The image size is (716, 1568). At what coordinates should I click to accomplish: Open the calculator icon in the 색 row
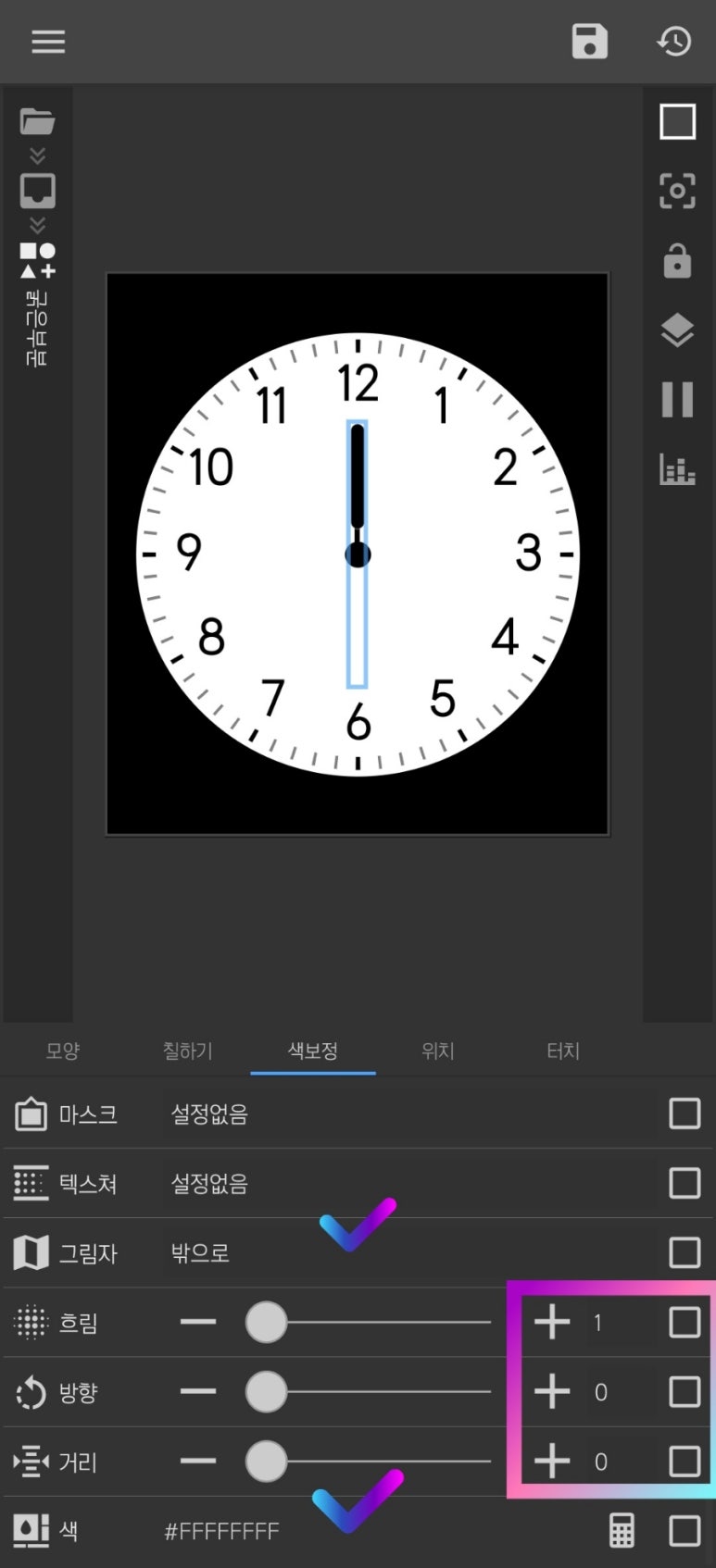tap(622, 1531)
